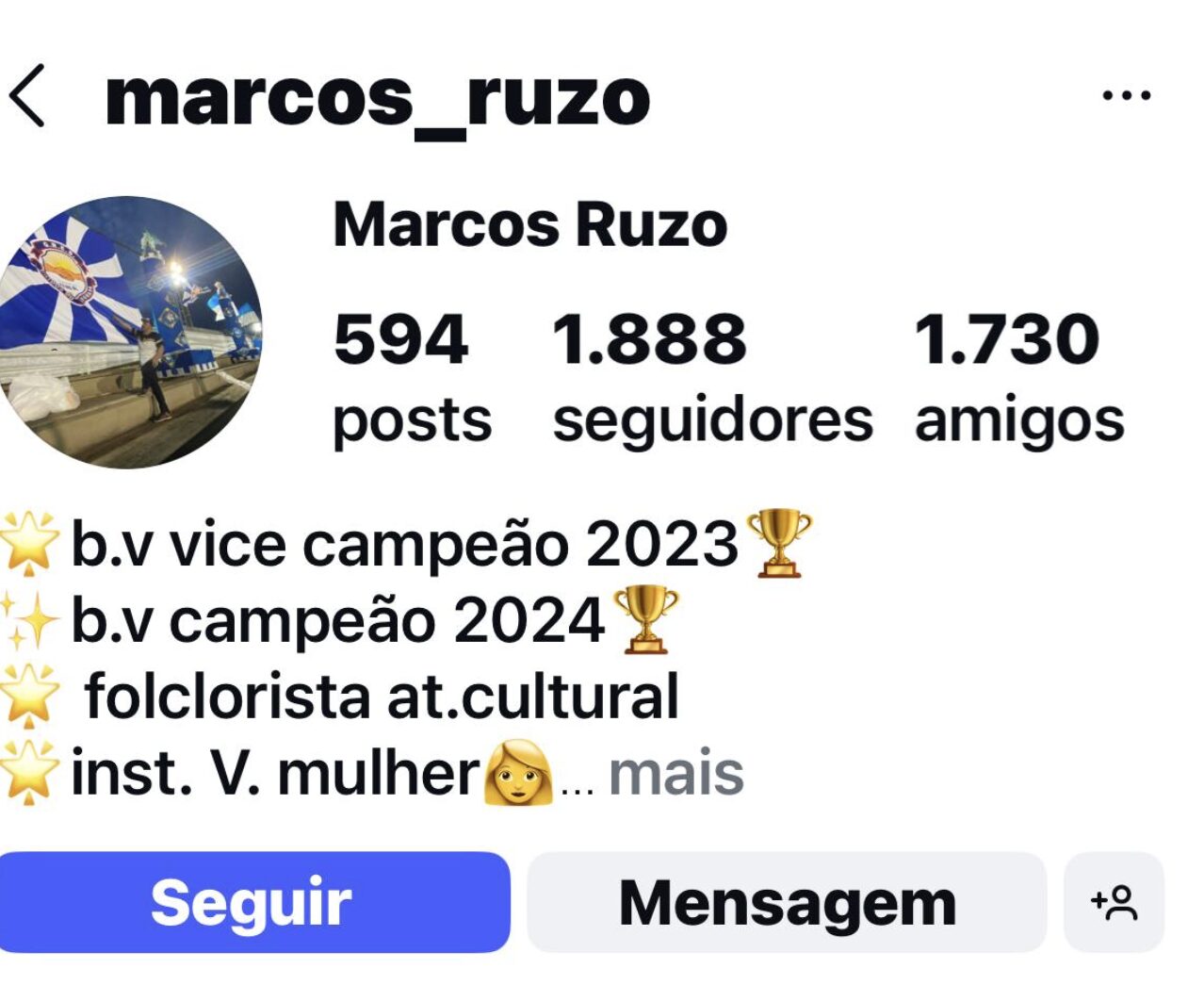The width and height of the screenshot is (1204, 1001).
Task: Send a message via Mensagem button
Action: pos(787,902)
